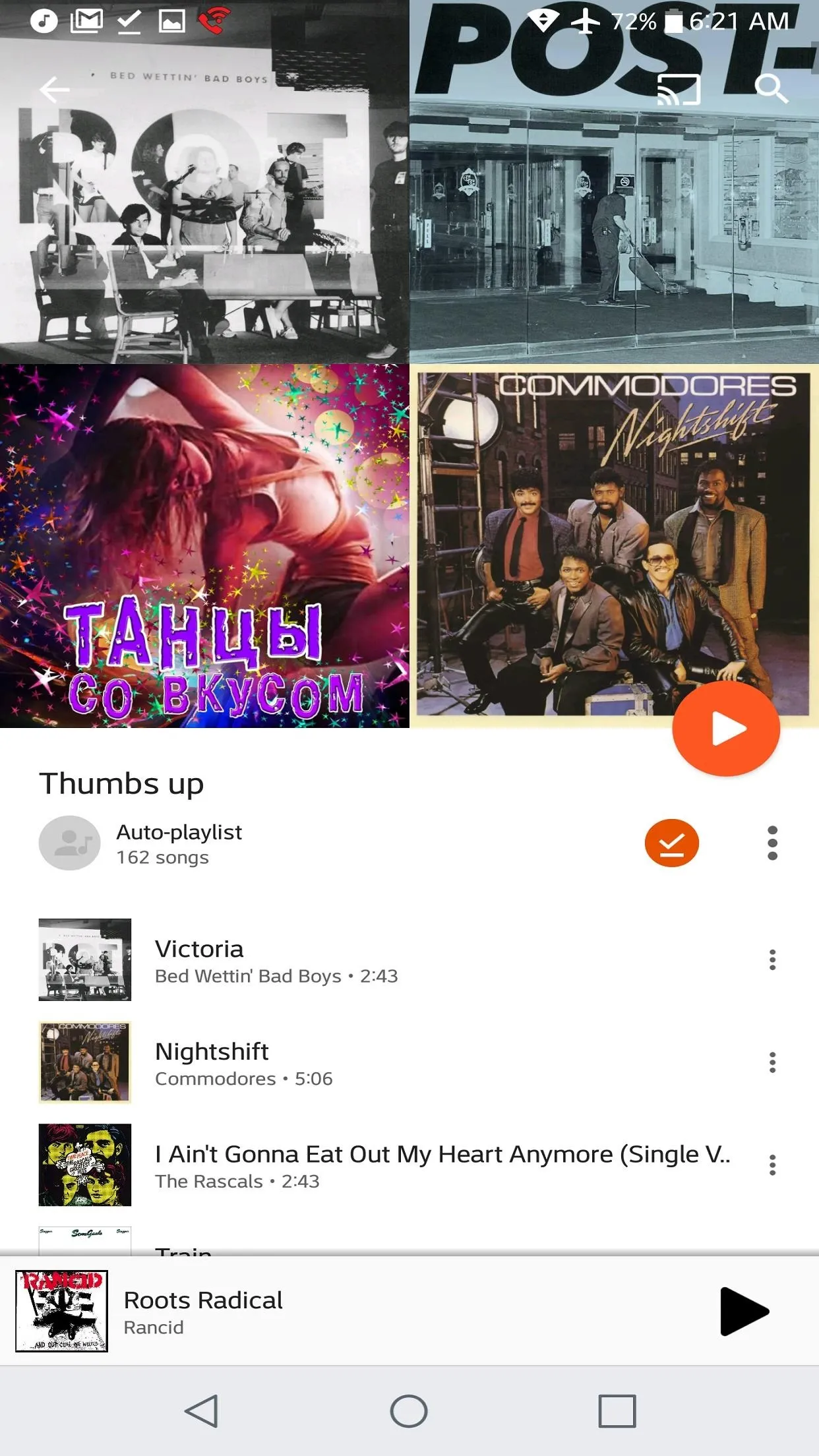Tap the system home button
This screenshot has width=819, height=1456.
coord(409,1411)
